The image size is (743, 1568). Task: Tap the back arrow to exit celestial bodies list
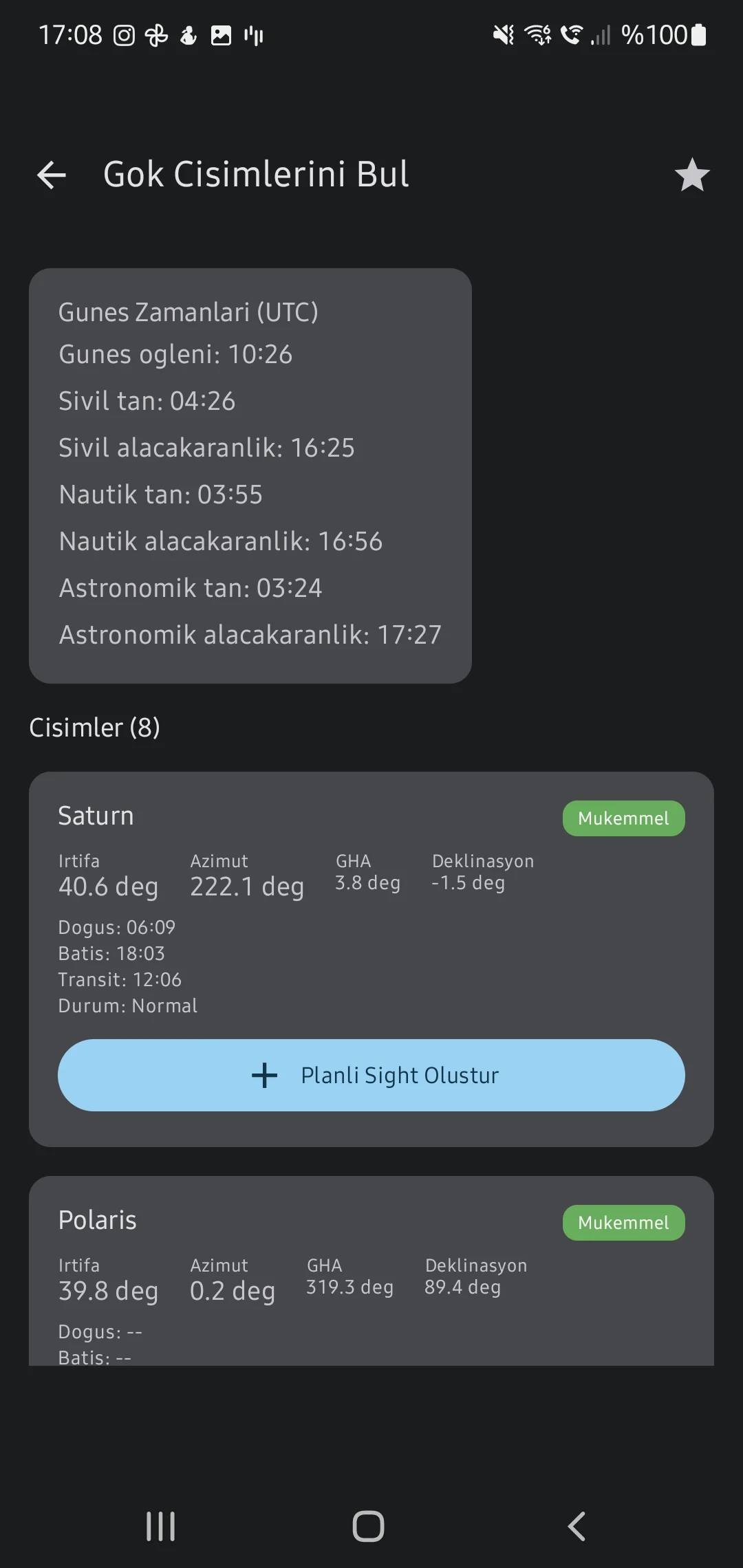coord(52,174)
